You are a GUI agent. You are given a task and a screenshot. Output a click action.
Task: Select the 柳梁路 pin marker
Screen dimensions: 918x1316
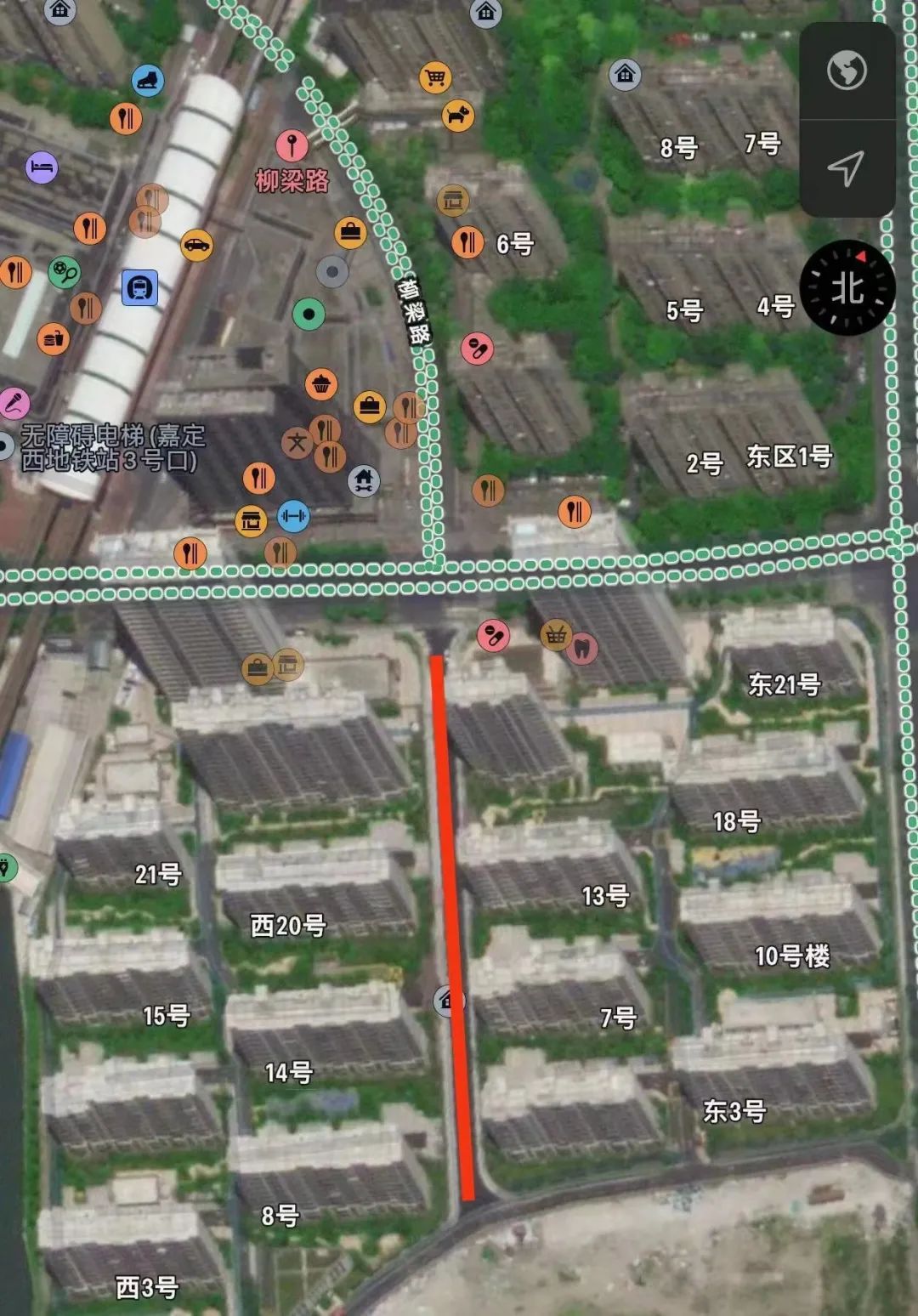[292, 145]
